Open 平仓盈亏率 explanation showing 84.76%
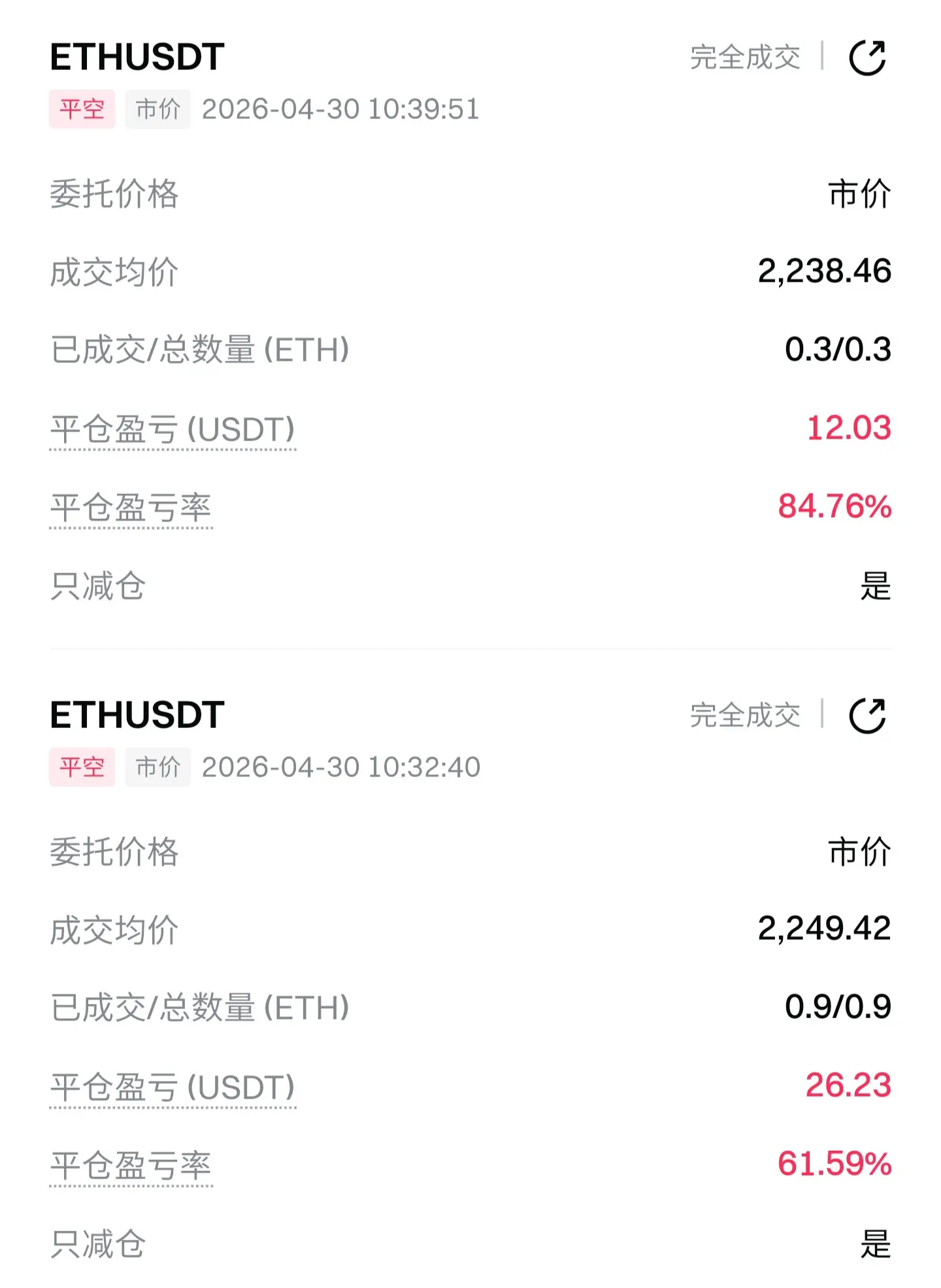941x1288 pixels. tap(131, 508)
